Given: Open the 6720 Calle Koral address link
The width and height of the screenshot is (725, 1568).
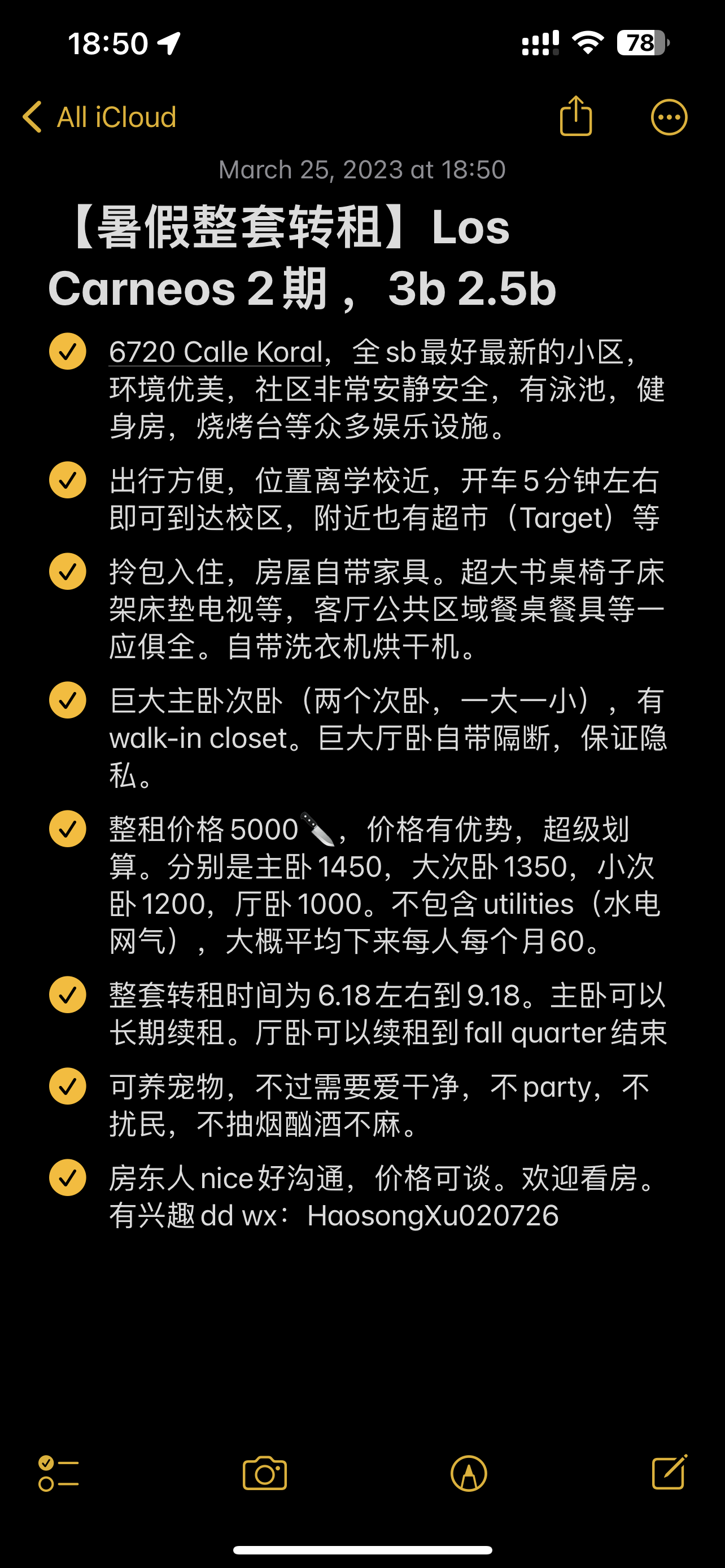Looking at the screenshot, I should click(x=215, y=352).
